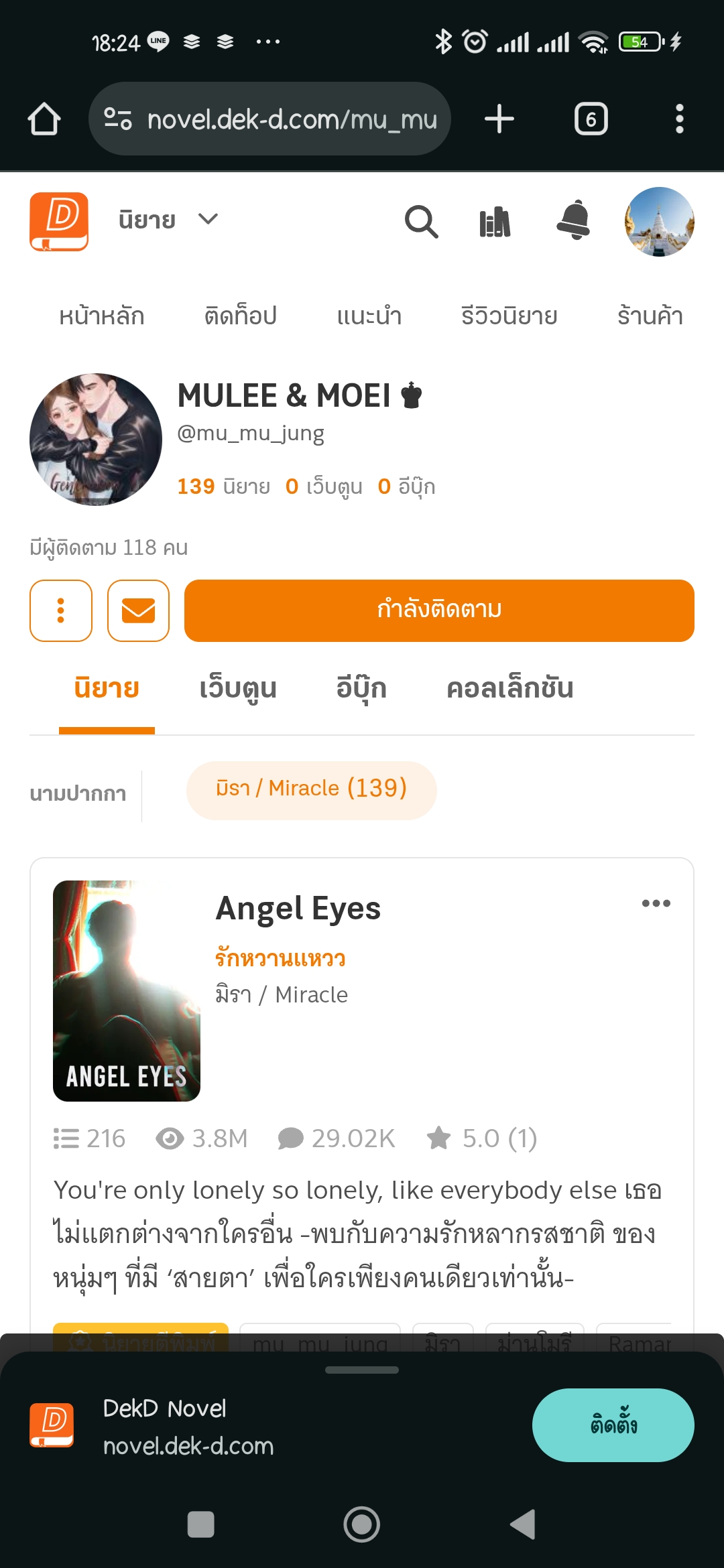Open the writer's three-dot options button
Viewport: 724px width, 1568px height.
(61, 610)
